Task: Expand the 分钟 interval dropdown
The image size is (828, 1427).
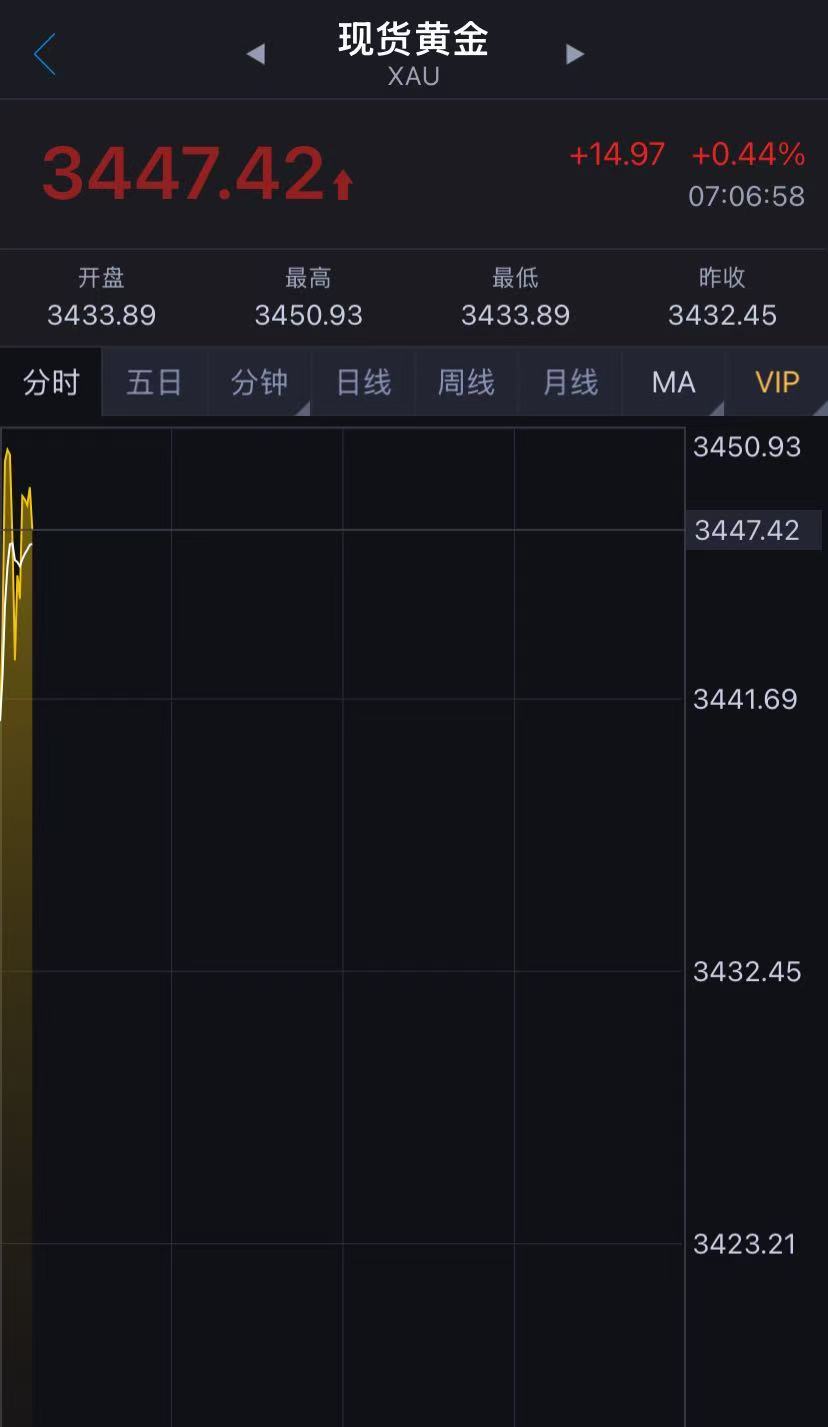Action: click(259, 382)
